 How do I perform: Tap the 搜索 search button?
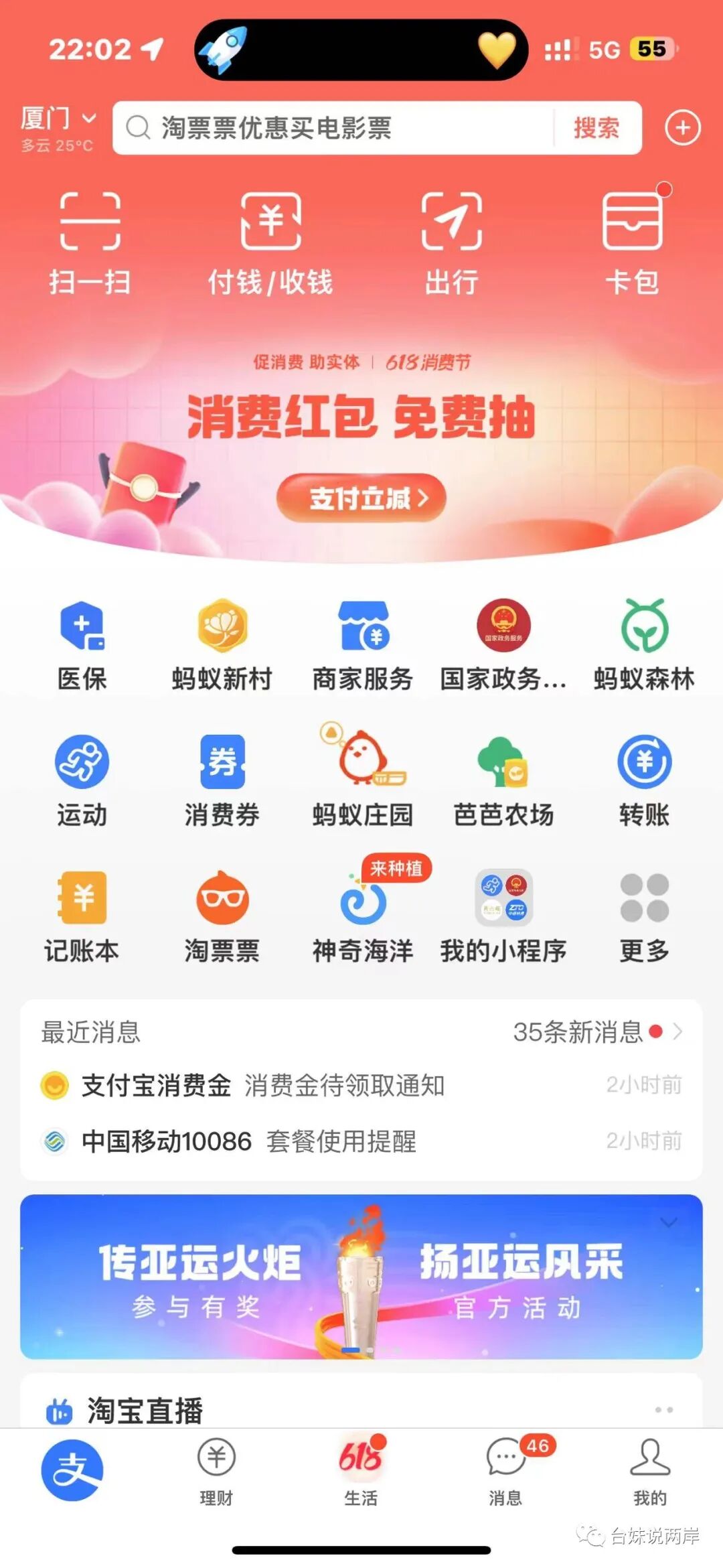pos(596,128)
